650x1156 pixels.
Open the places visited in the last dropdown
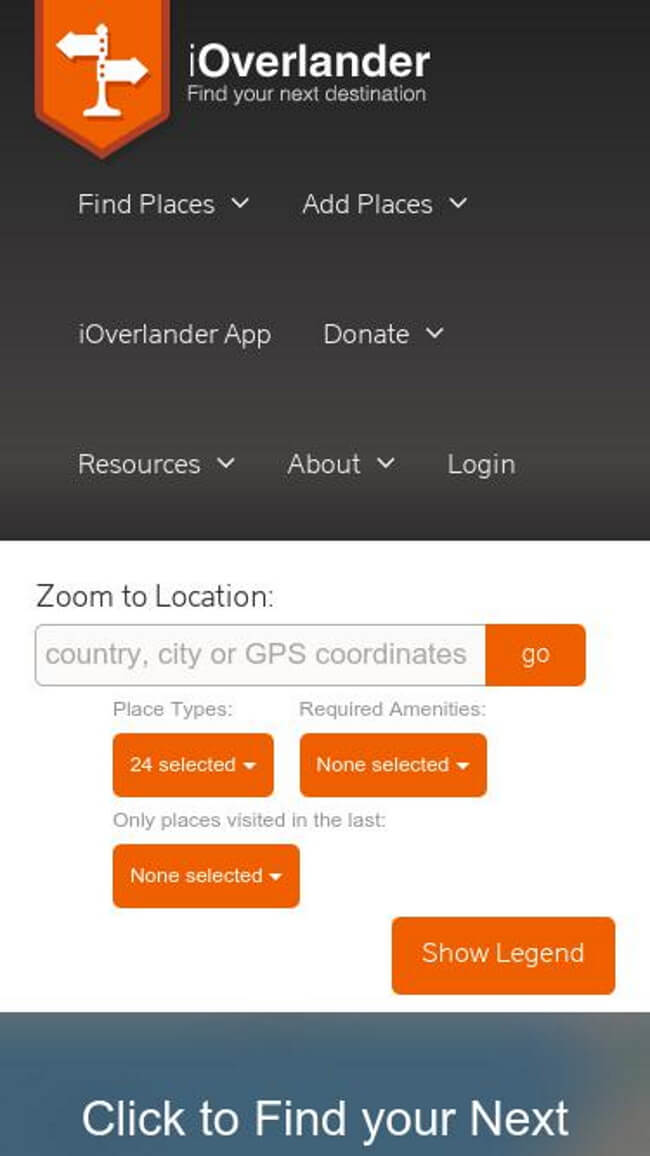tap(206, 876)
